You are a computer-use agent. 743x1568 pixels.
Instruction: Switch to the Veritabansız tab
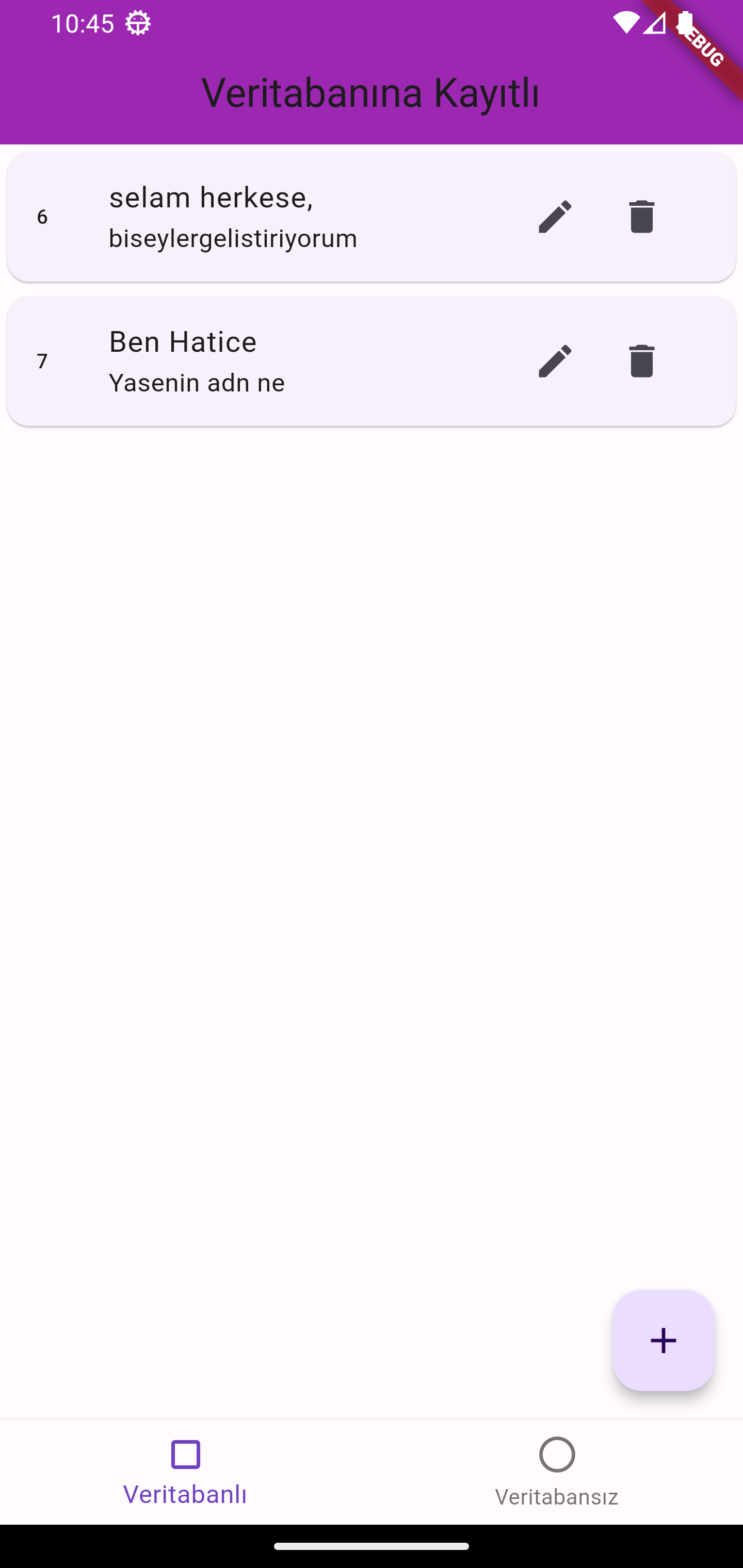[x=556, y=1471]
